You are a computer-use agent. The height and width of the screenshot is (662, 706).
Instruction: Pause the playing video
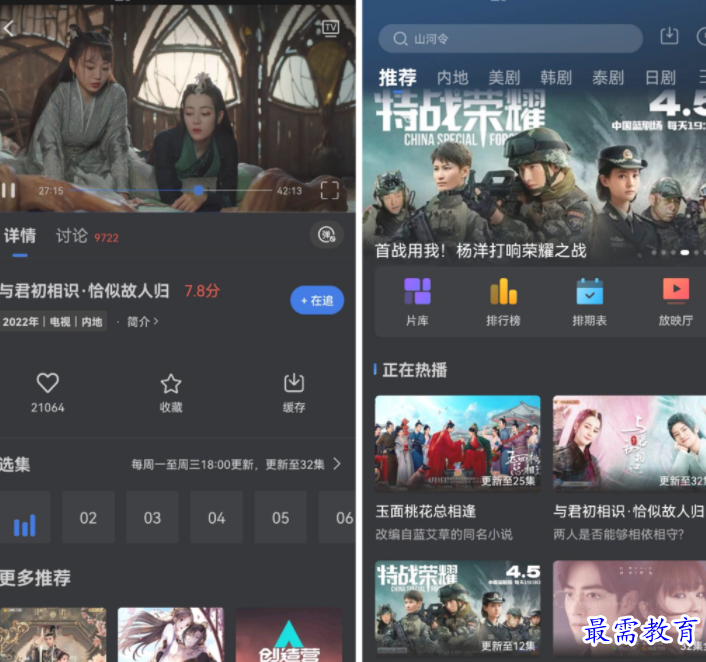tap(8, 190)
